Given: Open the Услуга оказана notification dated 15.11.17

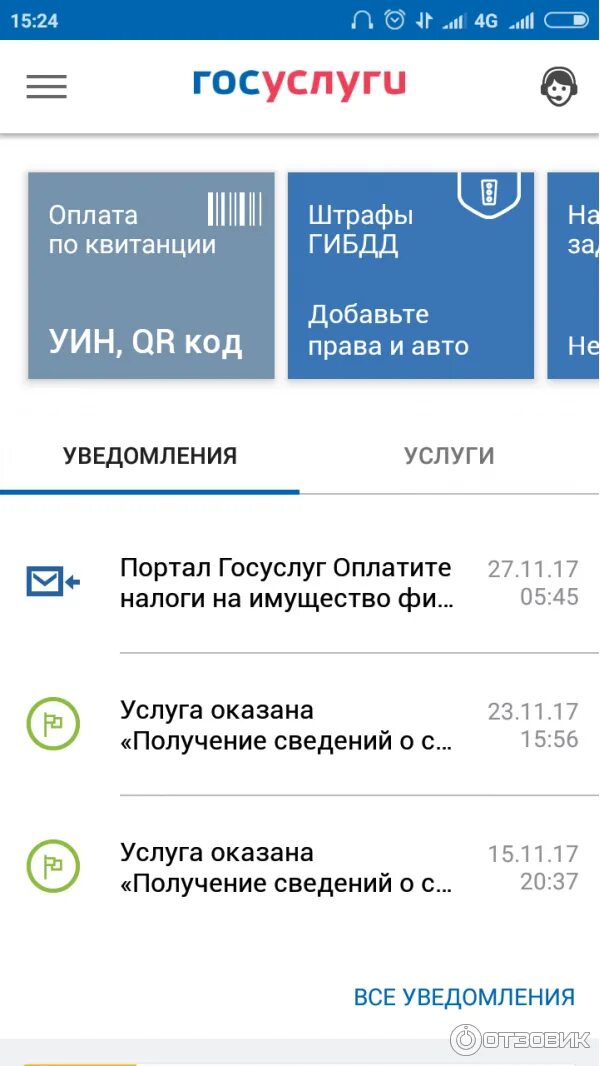Looking at the screenshot, I should click(300, 866).
